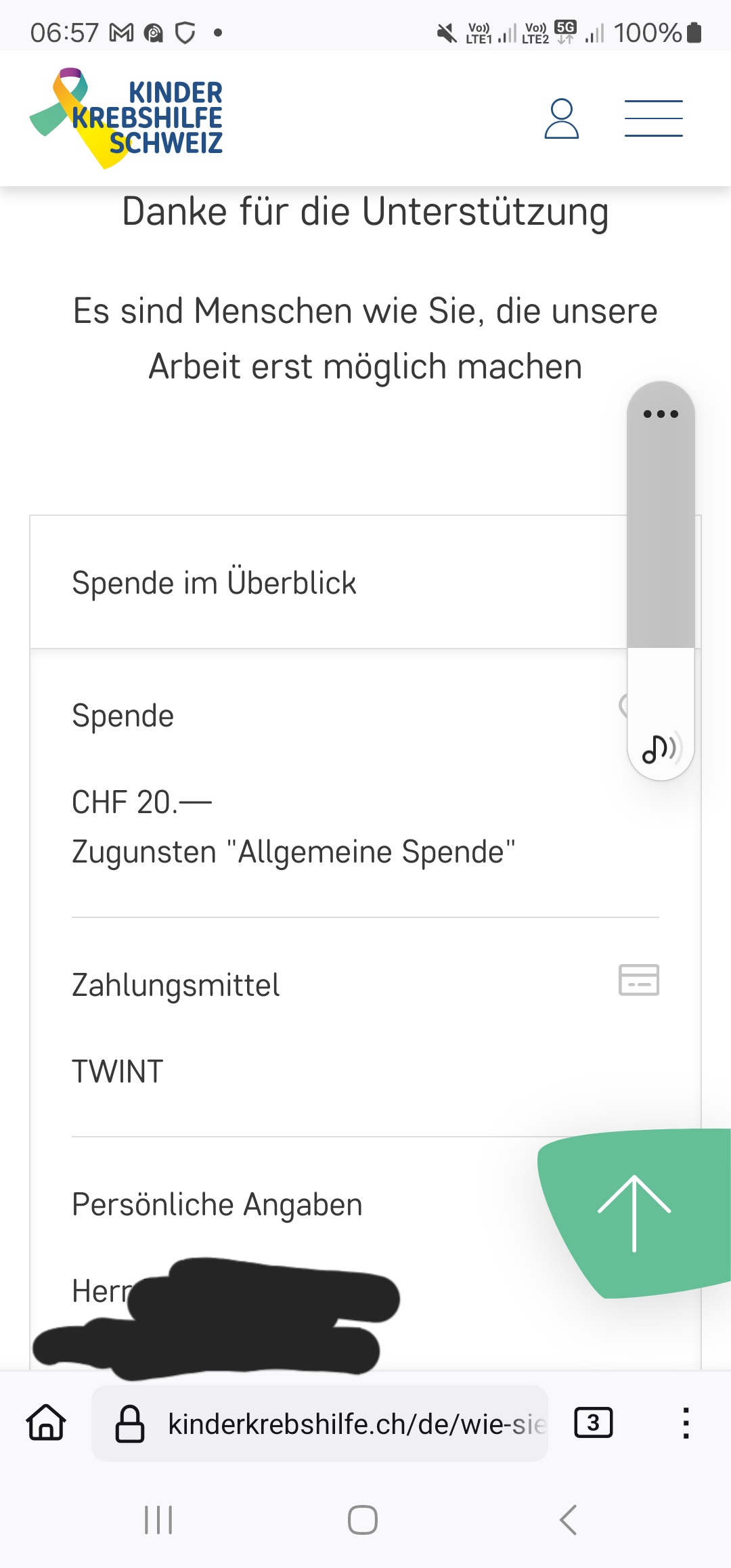This screenshot has height=1568, width=731.
Task: Open the user account icon
Action: pos(561,118)
